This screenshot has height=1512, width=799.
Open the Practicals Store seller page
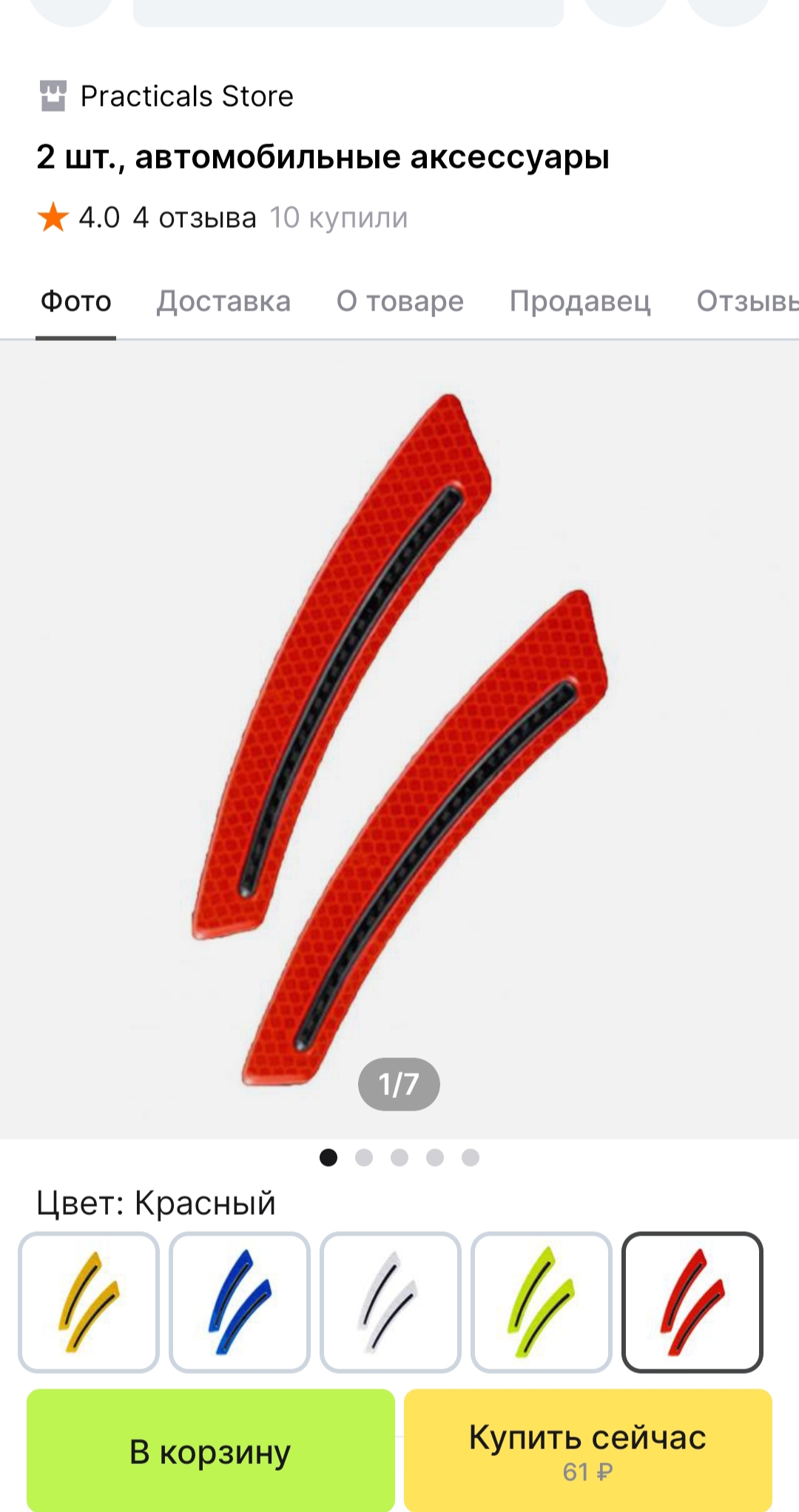click(x=185, y=96)
